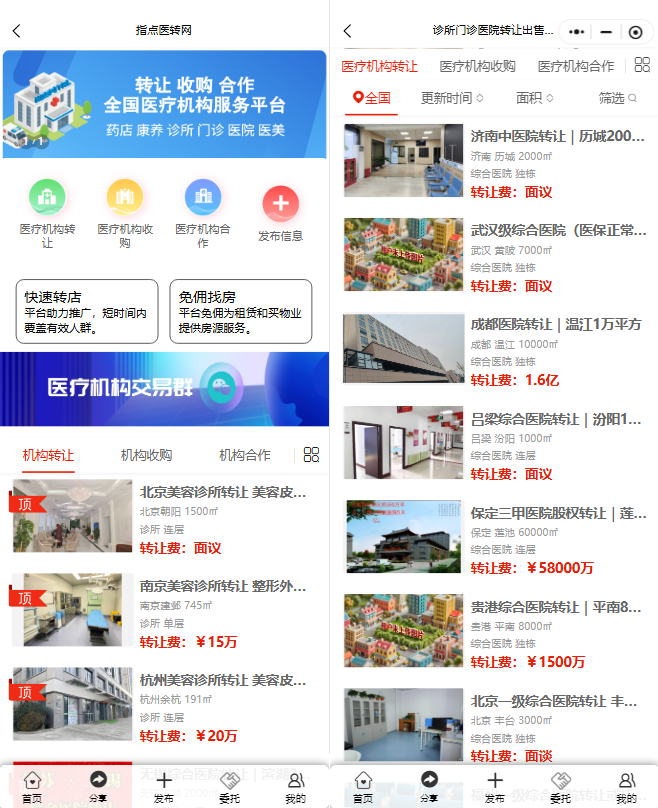Open the mini-program more options dots
Screen dimensions: 658x808
[576, 31]
